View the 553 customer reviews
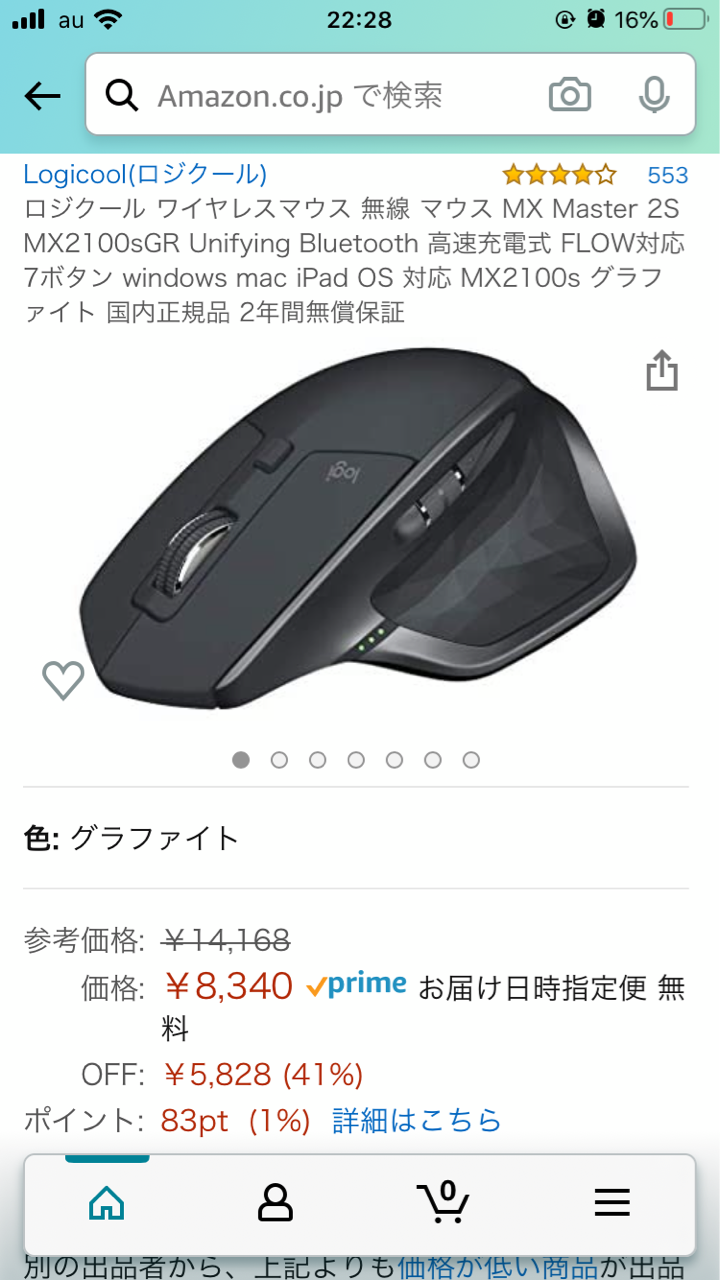The image size is (720, 1280). click(x=668, y=176)
